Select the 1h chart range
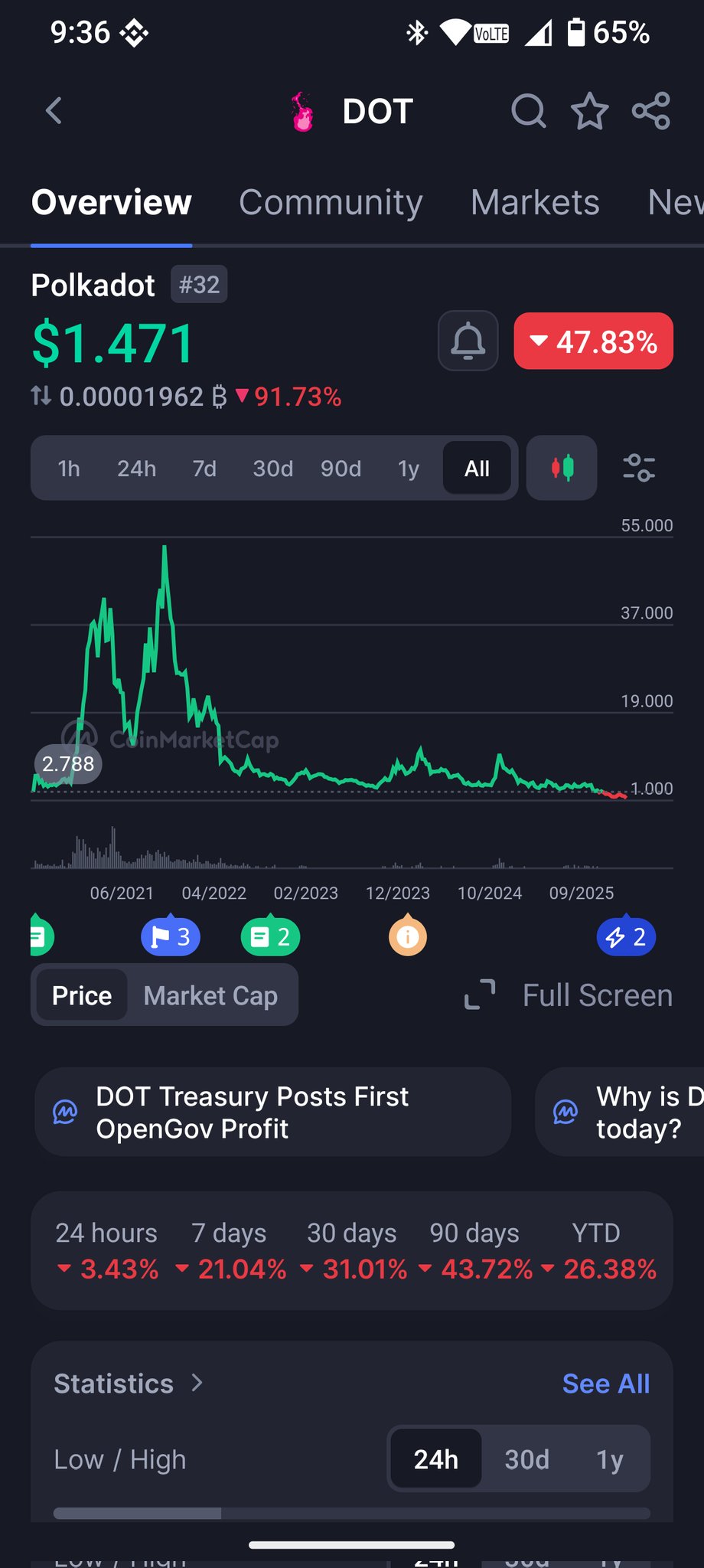This screenshot has height=1568, width=704. click(x=69, y=469)
